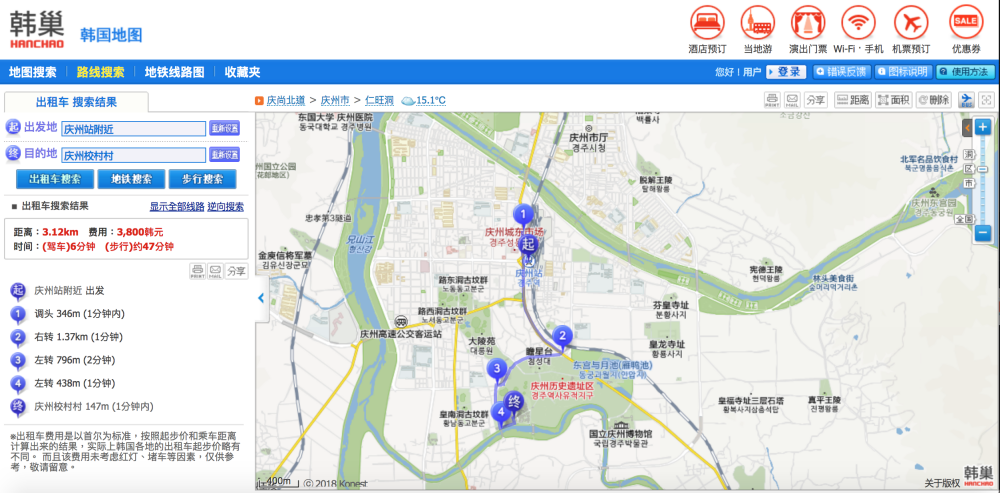Open the 酒店预订 hotel booking icon
This screenshot has height=493, width=1000.
tap(706, 28)
